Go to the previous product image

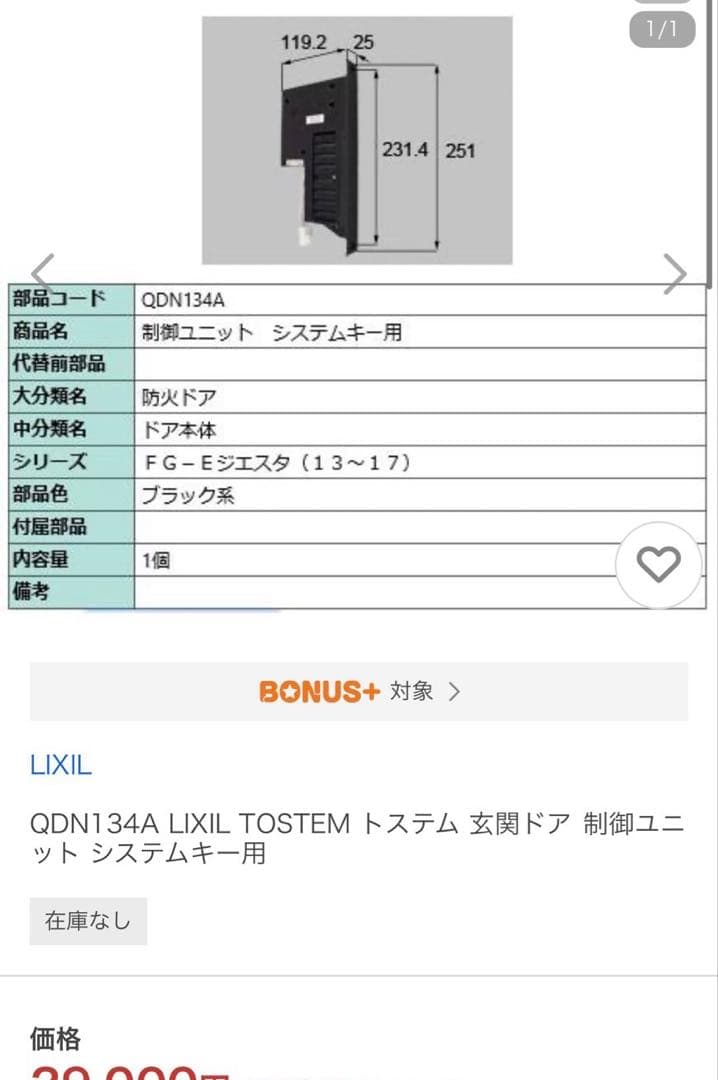pyautogui.click(x=42, y=272)
